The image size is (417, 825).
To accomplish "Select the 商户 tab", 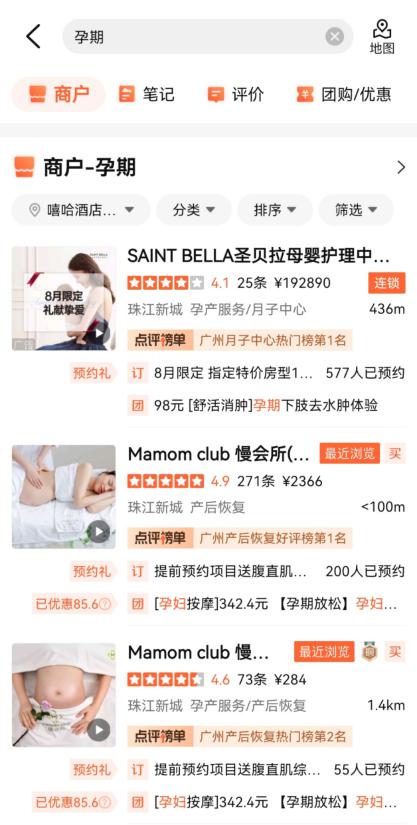I will pos(59,94).
